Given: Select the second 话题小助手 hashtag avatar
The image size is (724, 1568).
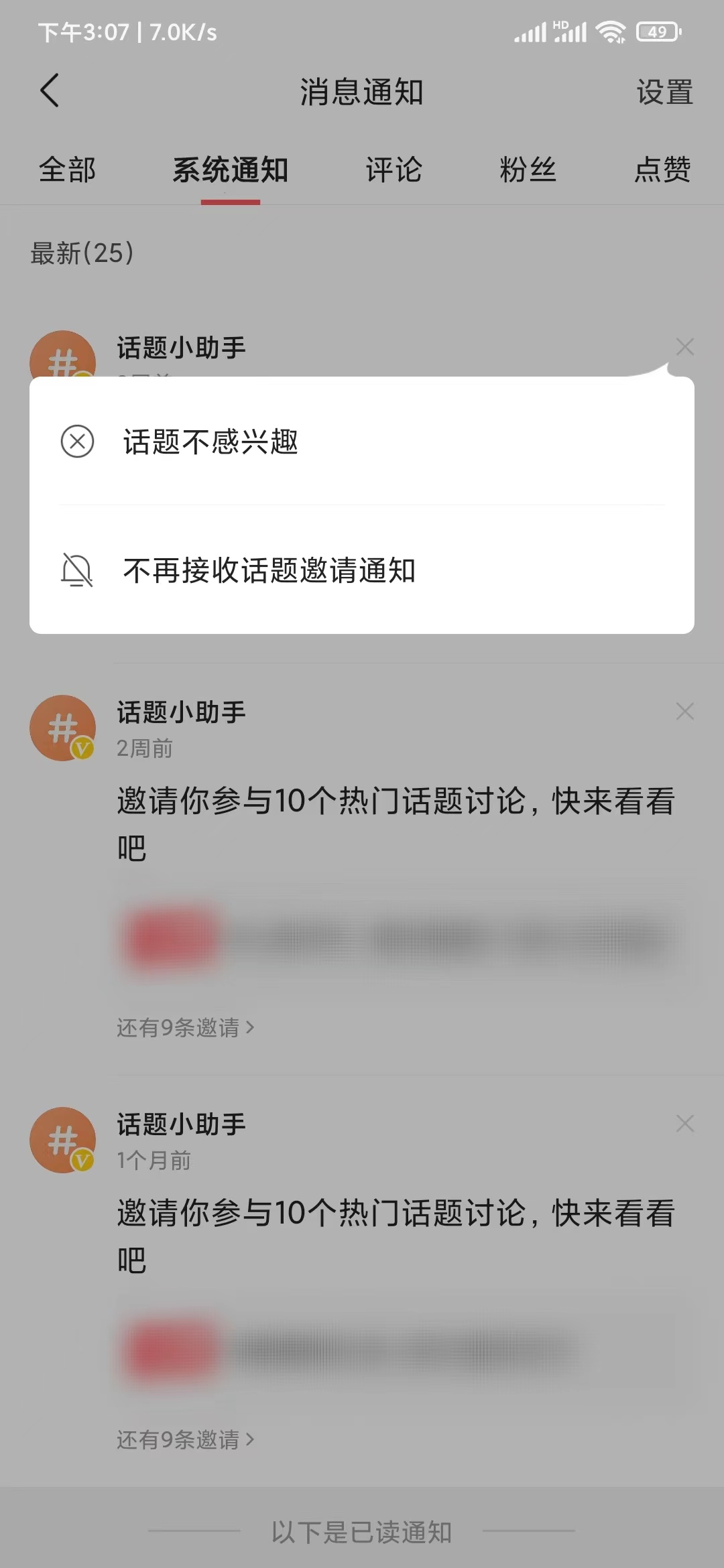Looking at the screenshot, I should pyautogui.click(x=62, y=728).
